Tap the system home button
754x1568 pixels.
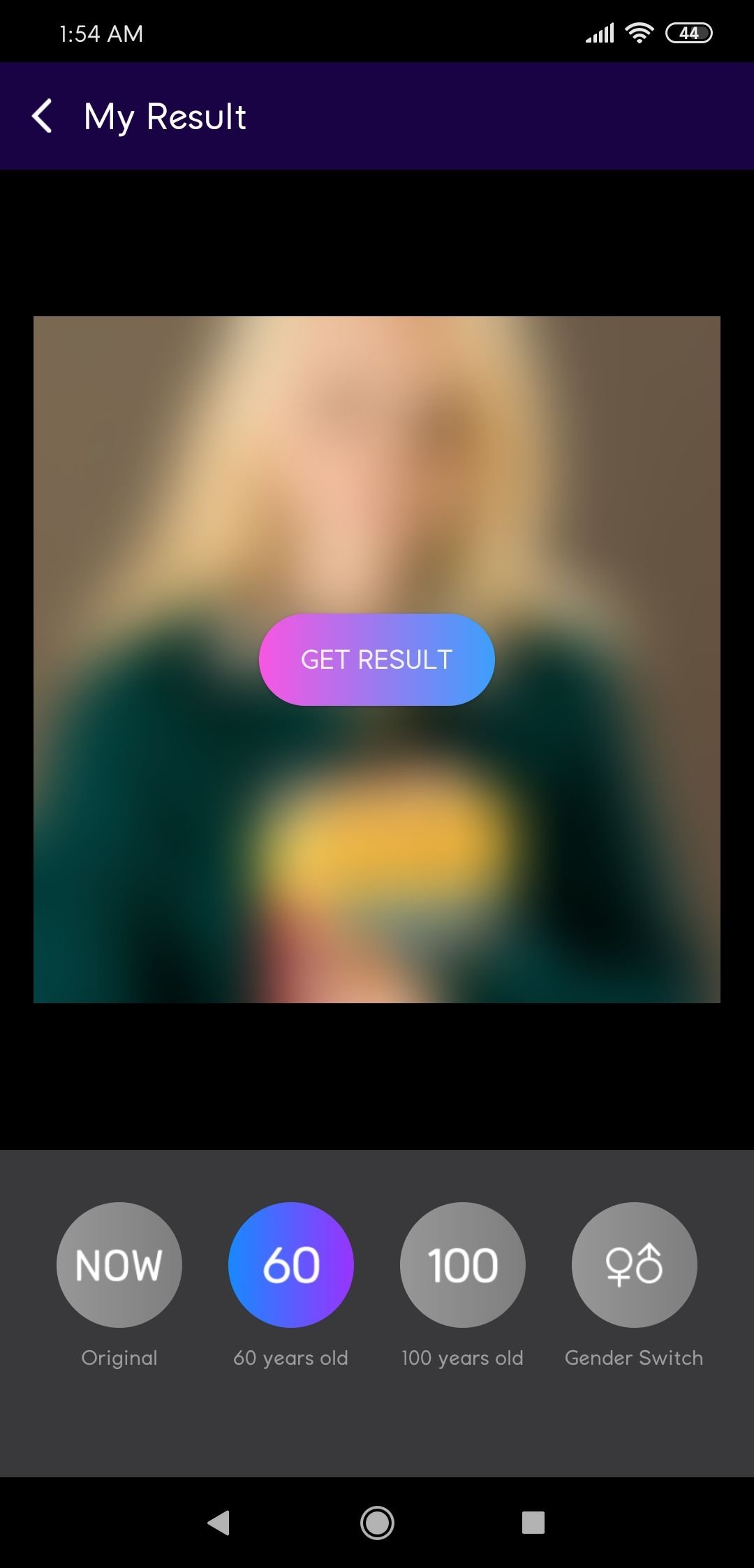pos(377,1523)
